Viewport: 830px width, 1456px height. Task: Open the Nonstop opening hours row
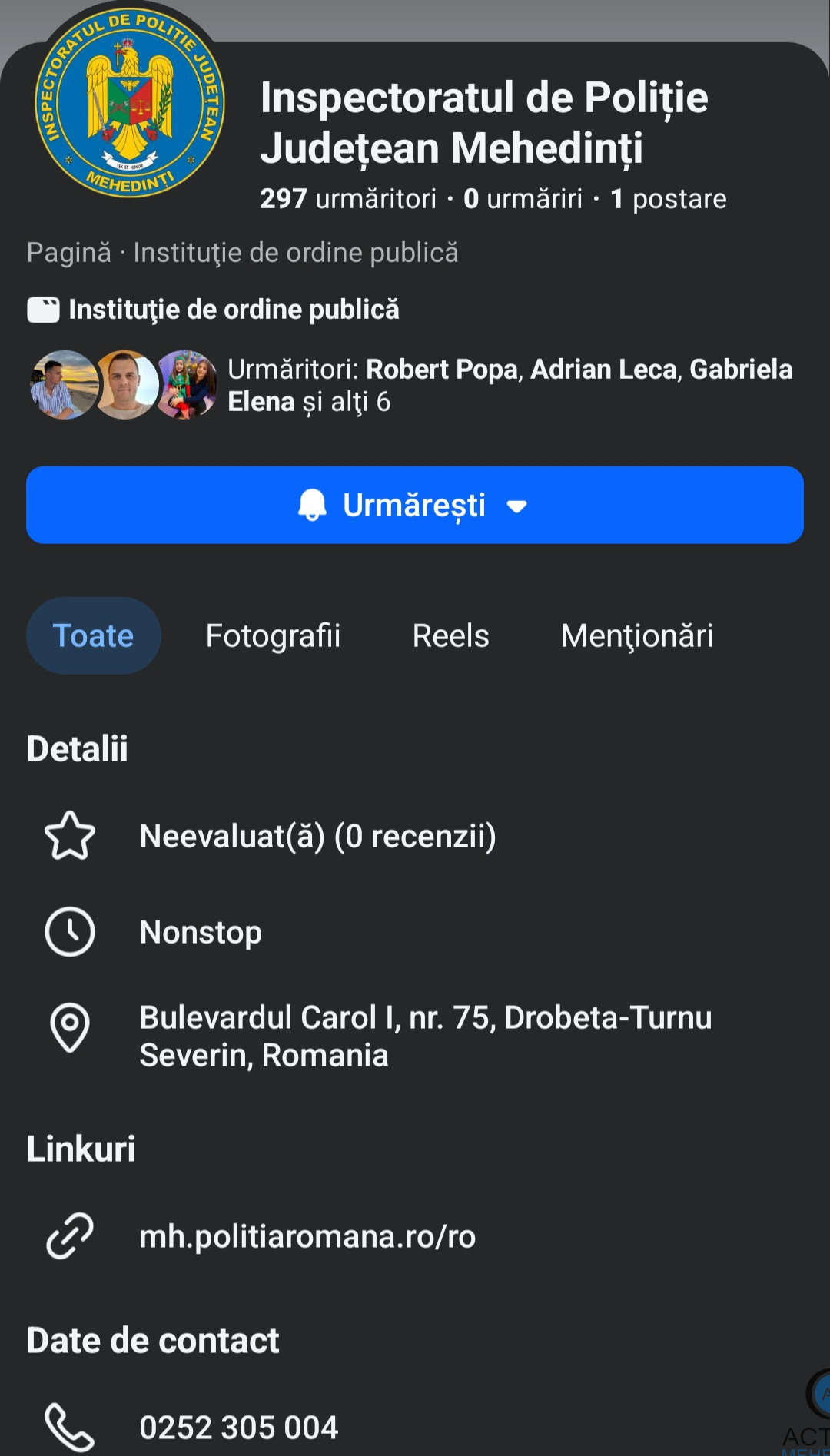tap(201, 932)
